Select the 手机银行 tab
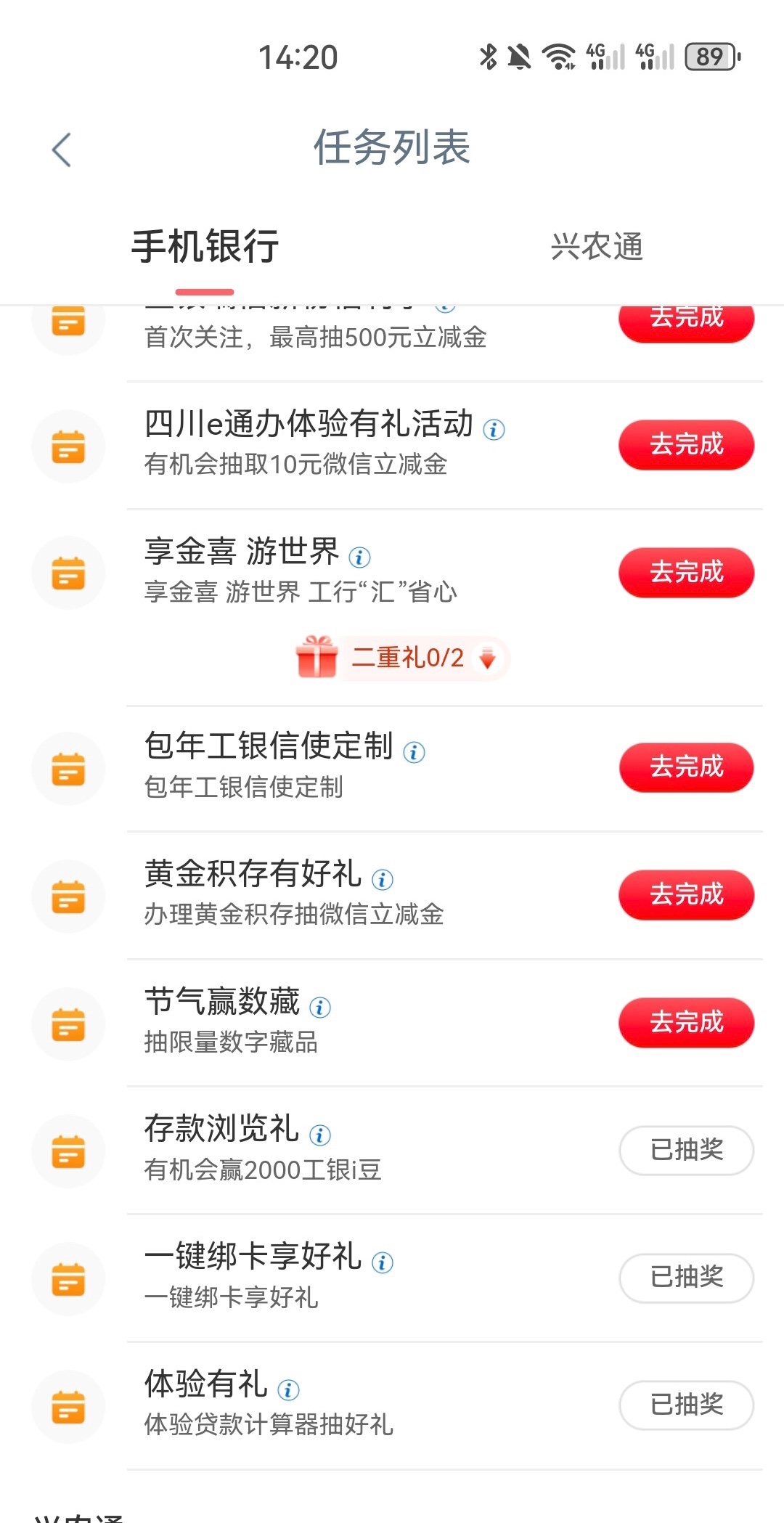This screenshot has width=784, height=1523. 205,247
